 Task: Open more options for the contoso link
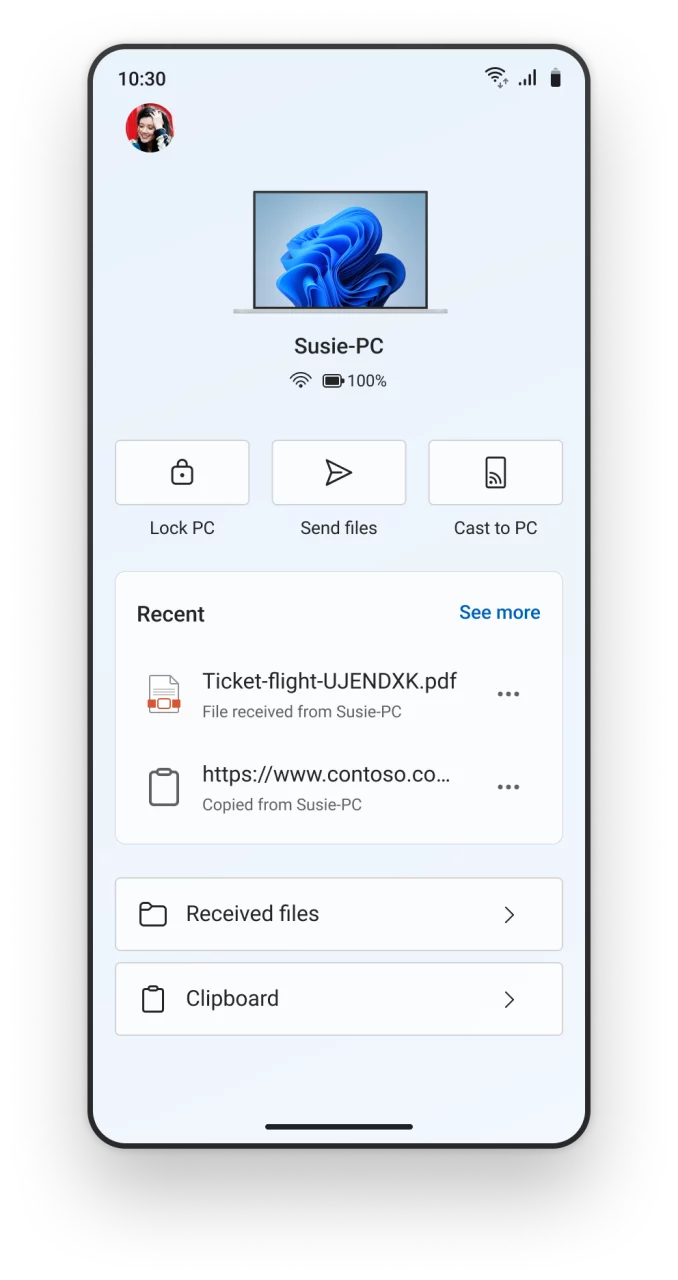pos(508,787)
